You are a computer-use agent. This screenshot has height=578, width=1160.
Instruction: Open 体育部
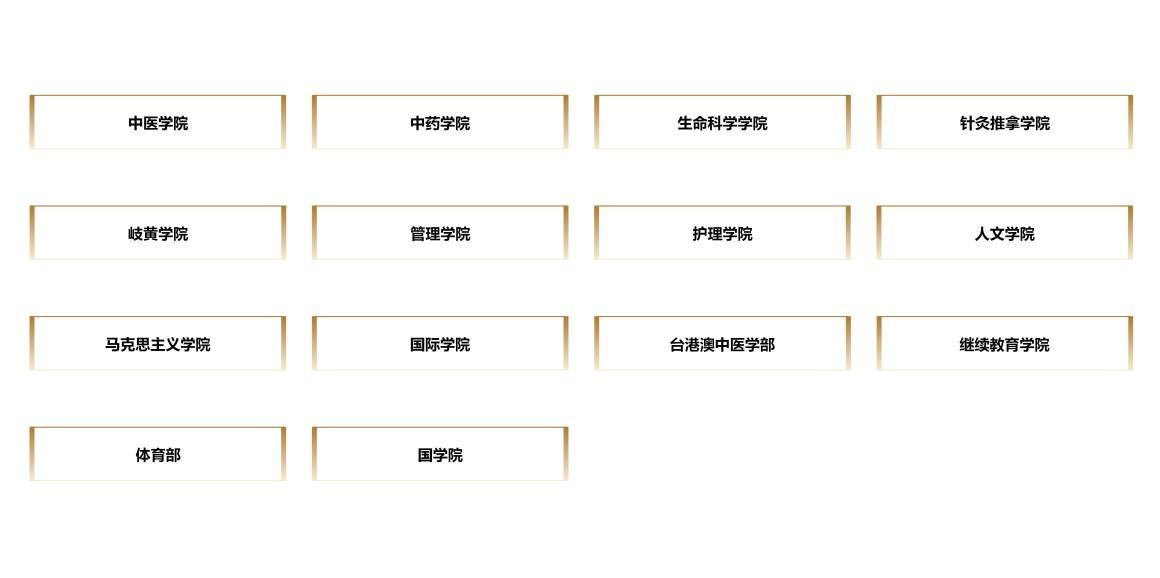(x=158, y=455)
